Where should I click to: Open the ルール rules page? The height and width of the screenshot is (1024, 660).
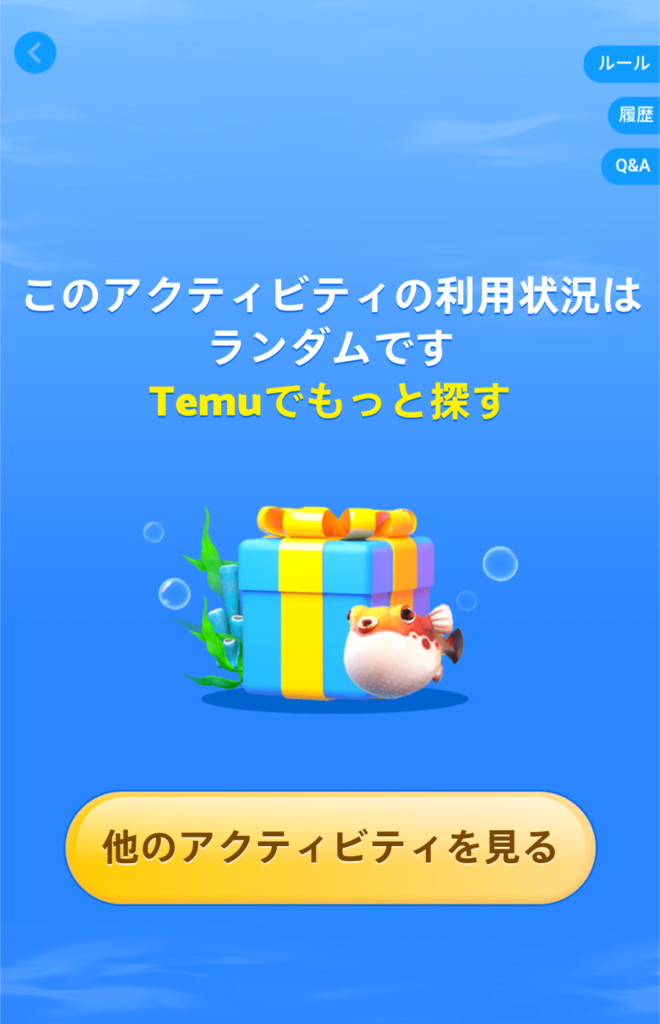click(x=623, y=64)
